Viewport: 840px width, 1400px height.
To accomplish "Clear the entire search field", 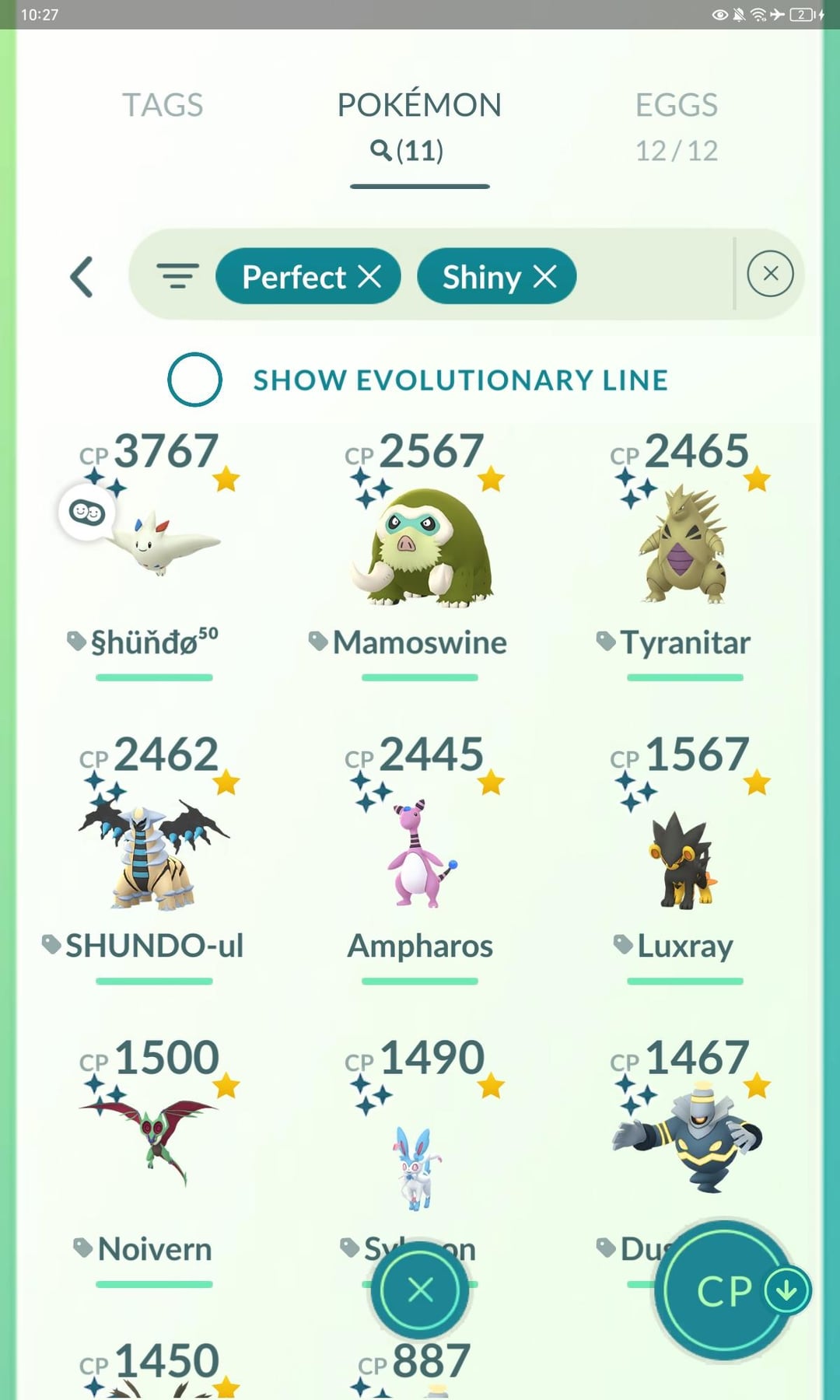I will click(770, 274).
